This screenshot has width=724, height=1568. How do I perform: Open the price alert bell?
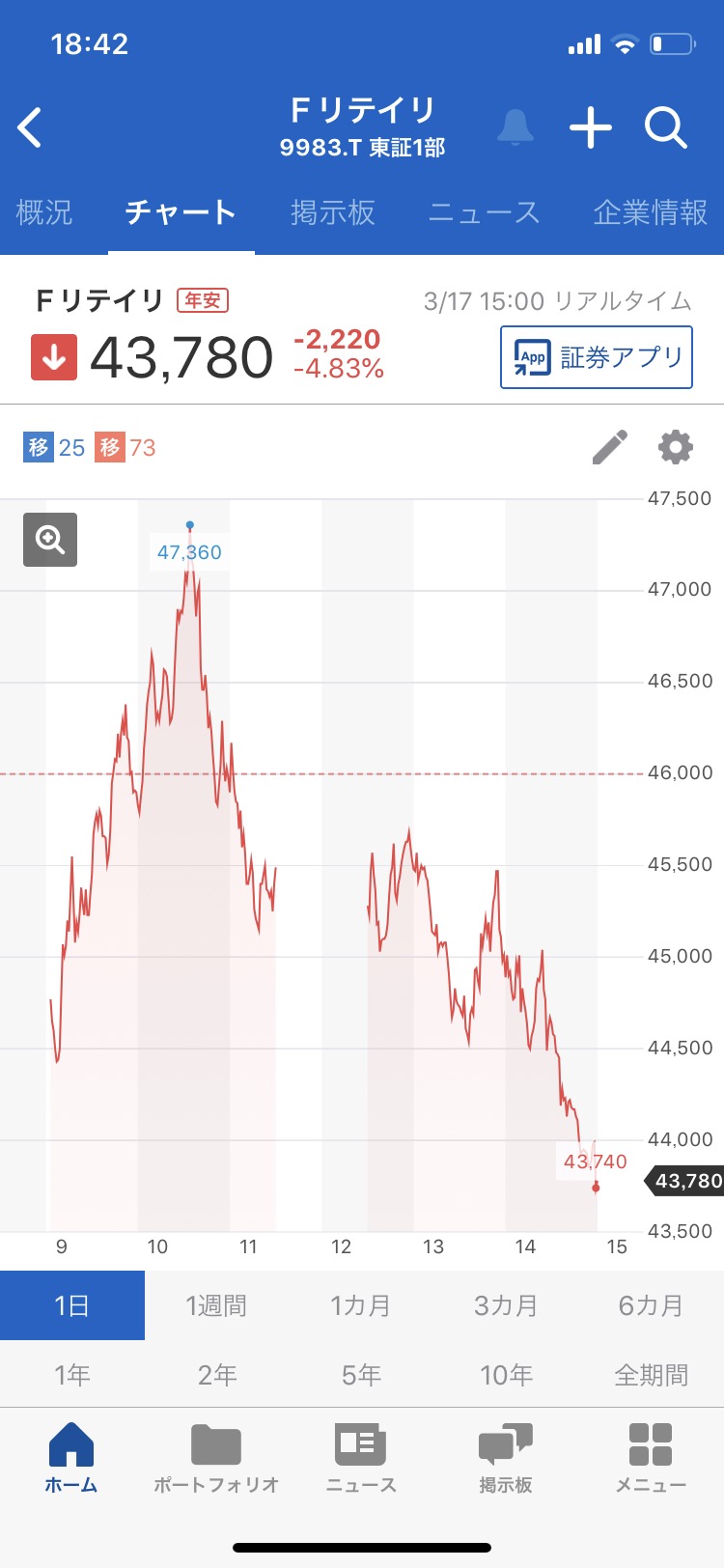pos(515,127)
